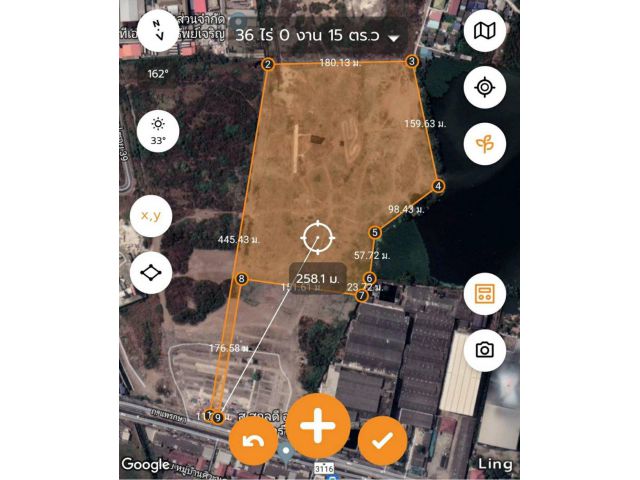This screenshot has width=640, height=480.
Task: Expand the area unit dropdown
Action: [x=393, y=37]
